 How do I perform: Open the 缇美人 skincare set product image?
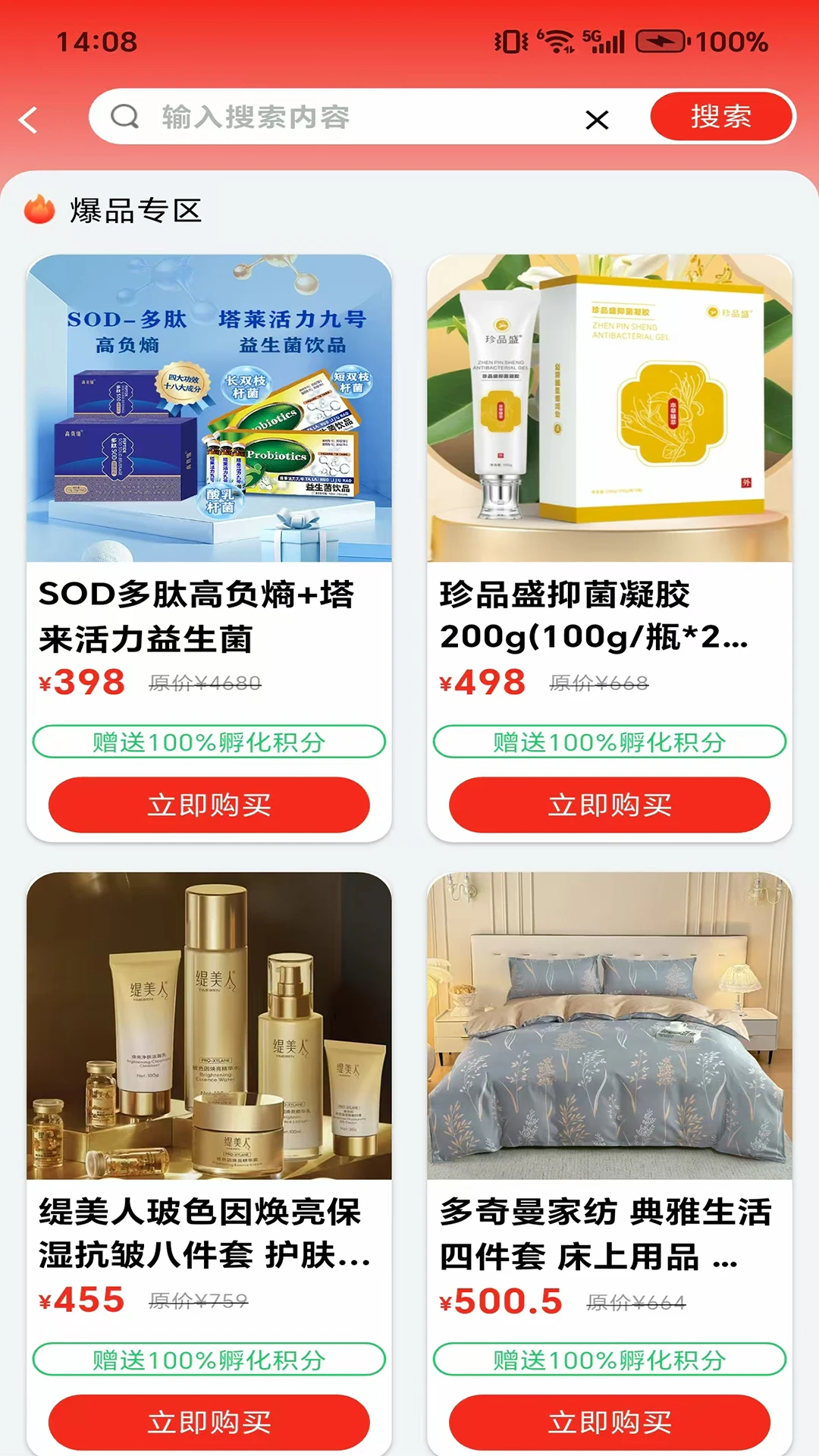[208, 1024]
